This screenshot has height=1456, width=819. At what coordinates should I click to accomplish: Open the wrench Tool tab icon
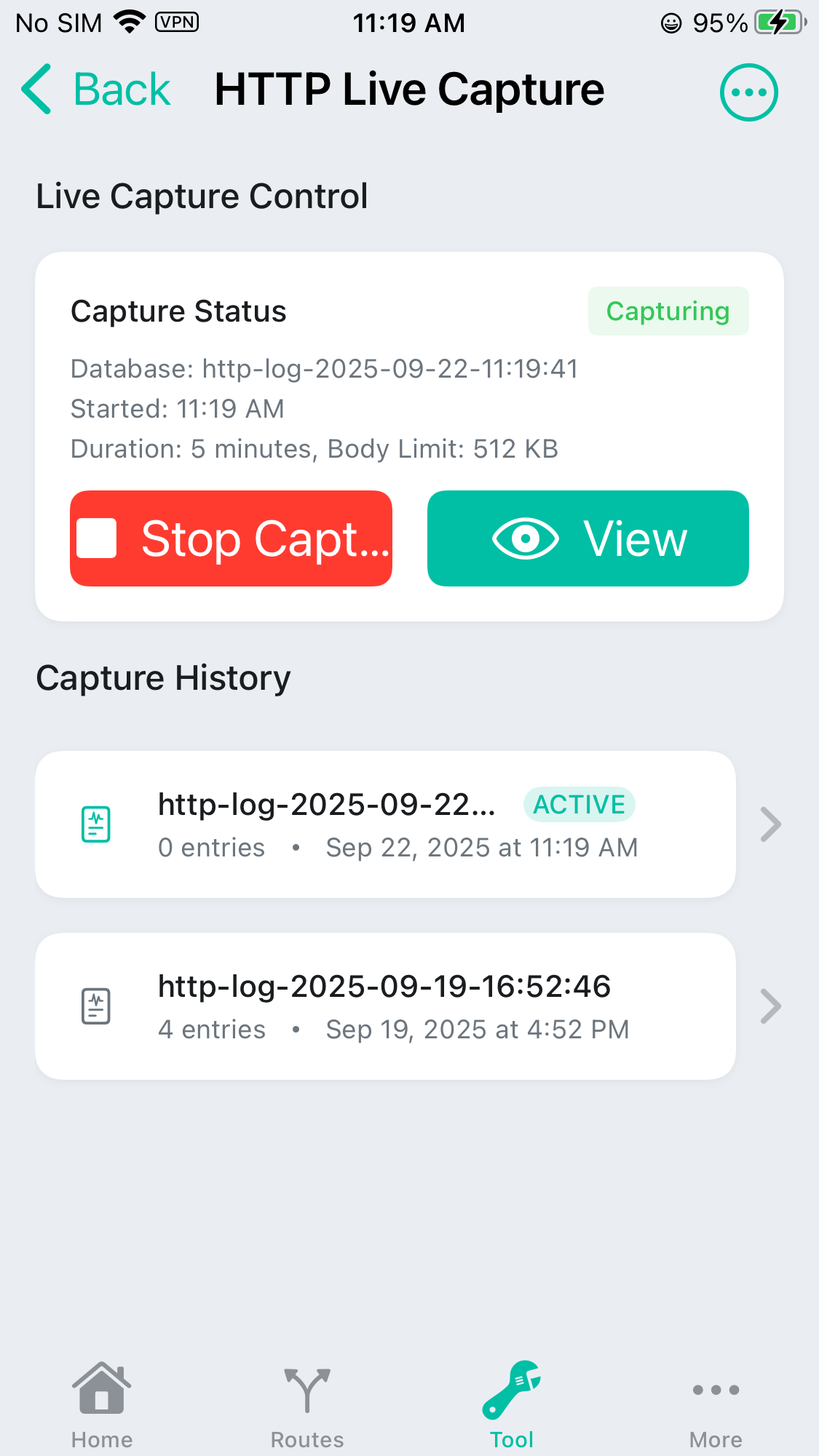[512, 1390]
